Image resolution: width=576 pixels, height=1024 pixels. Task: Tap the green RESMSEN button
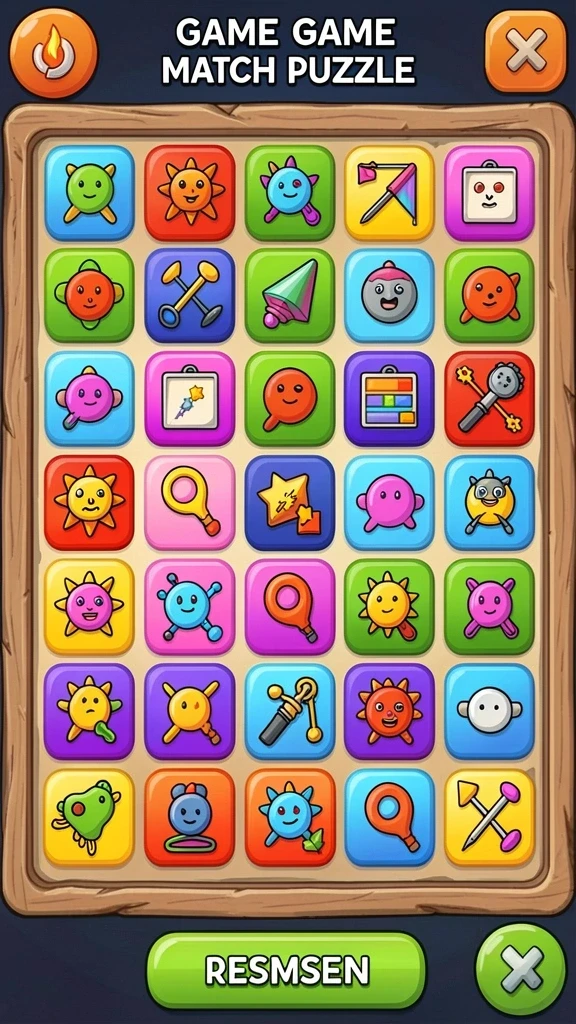pyautogui.click(x=286, y=970)
